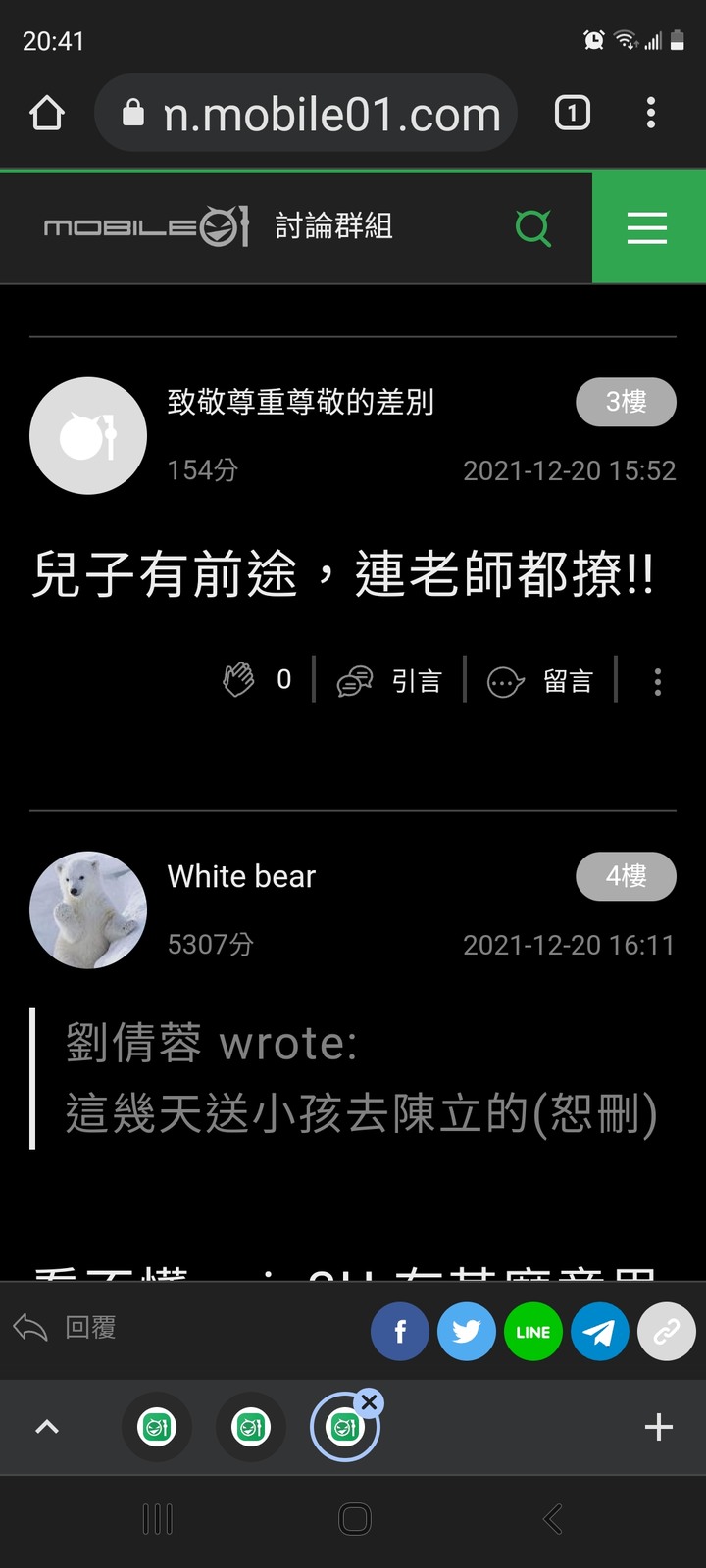
Task: Add a new browser tab with plus
Action: coord(658,1427)
